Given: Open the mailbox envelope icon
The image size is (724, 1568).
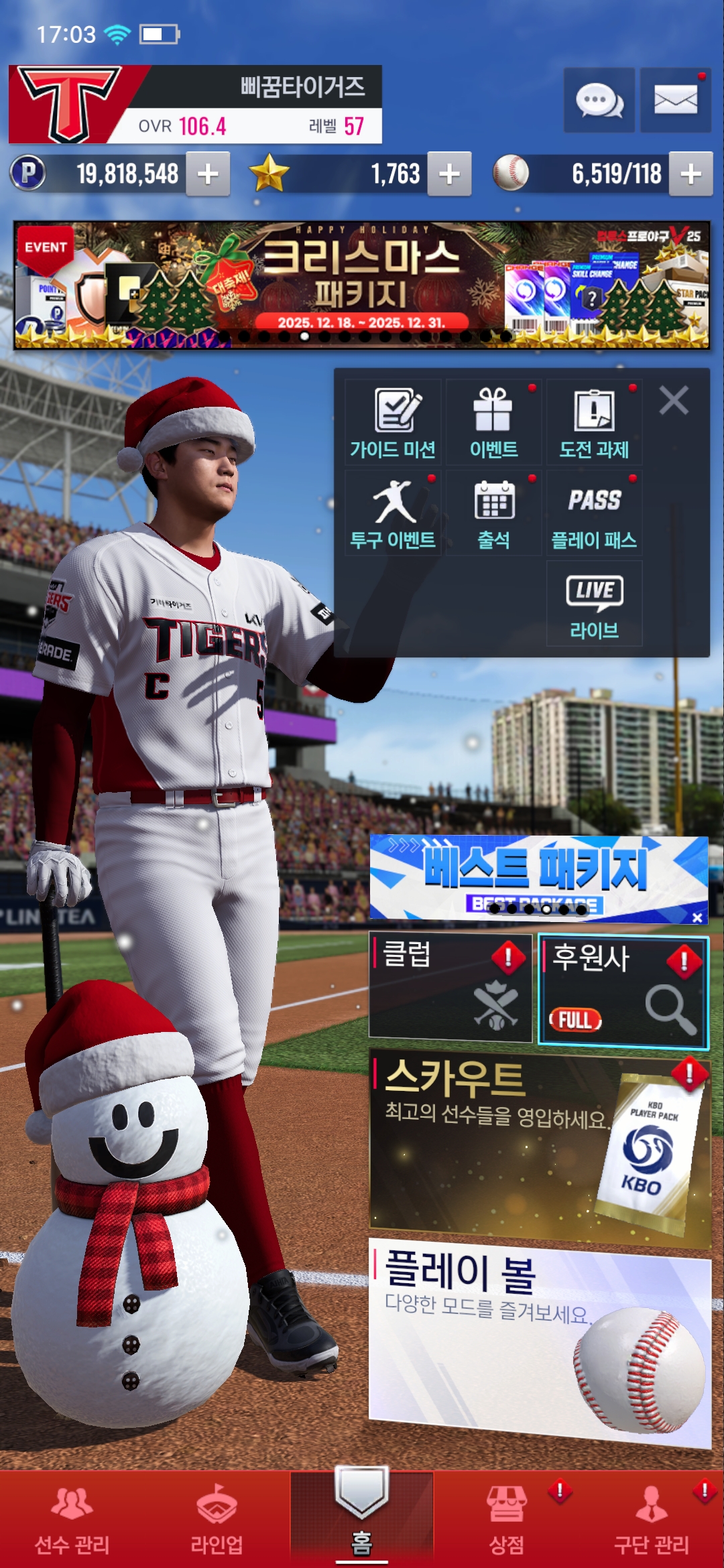Looking at the screenshot, I should [675, 101].
